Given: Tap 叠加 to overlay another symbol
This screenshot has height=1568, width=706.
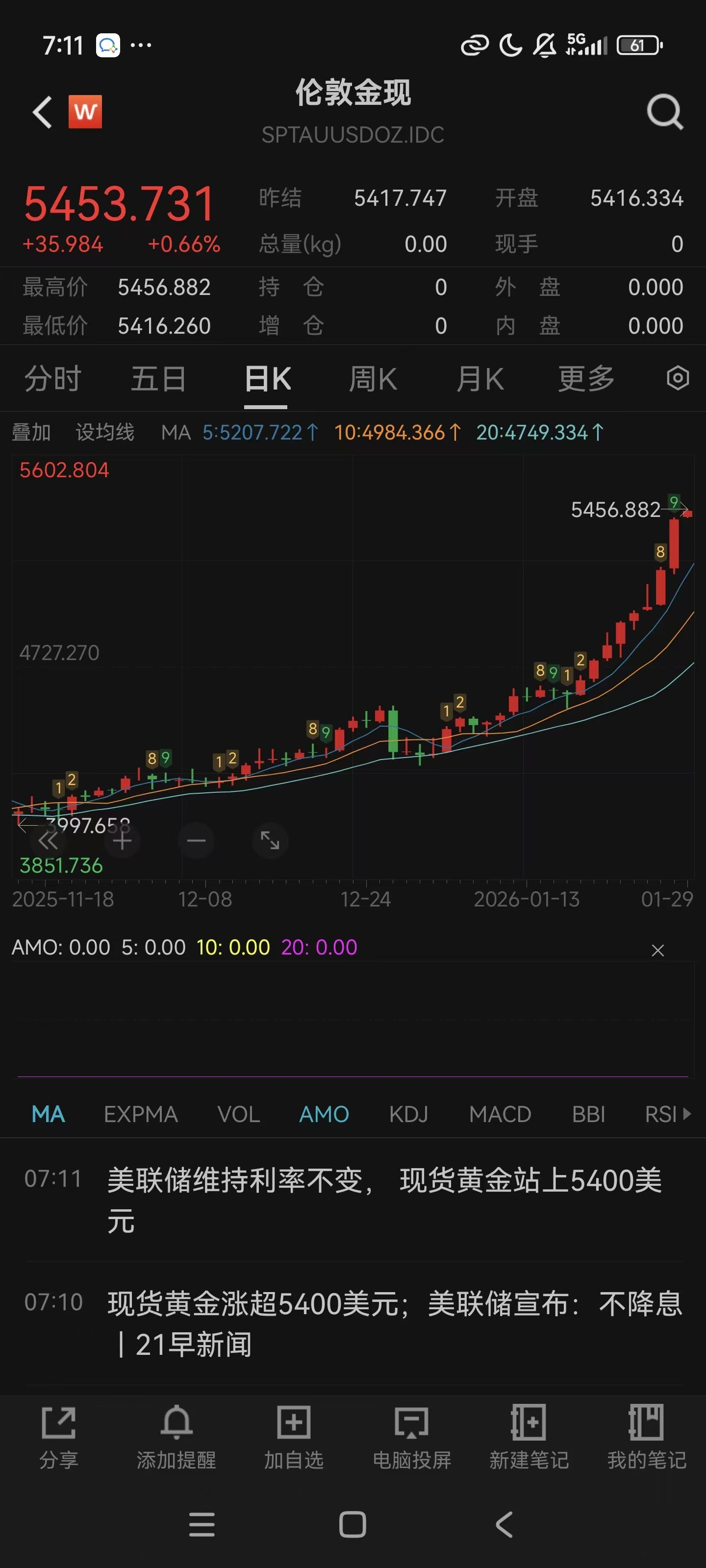Looking at the screenshot, I should [31, 432].
